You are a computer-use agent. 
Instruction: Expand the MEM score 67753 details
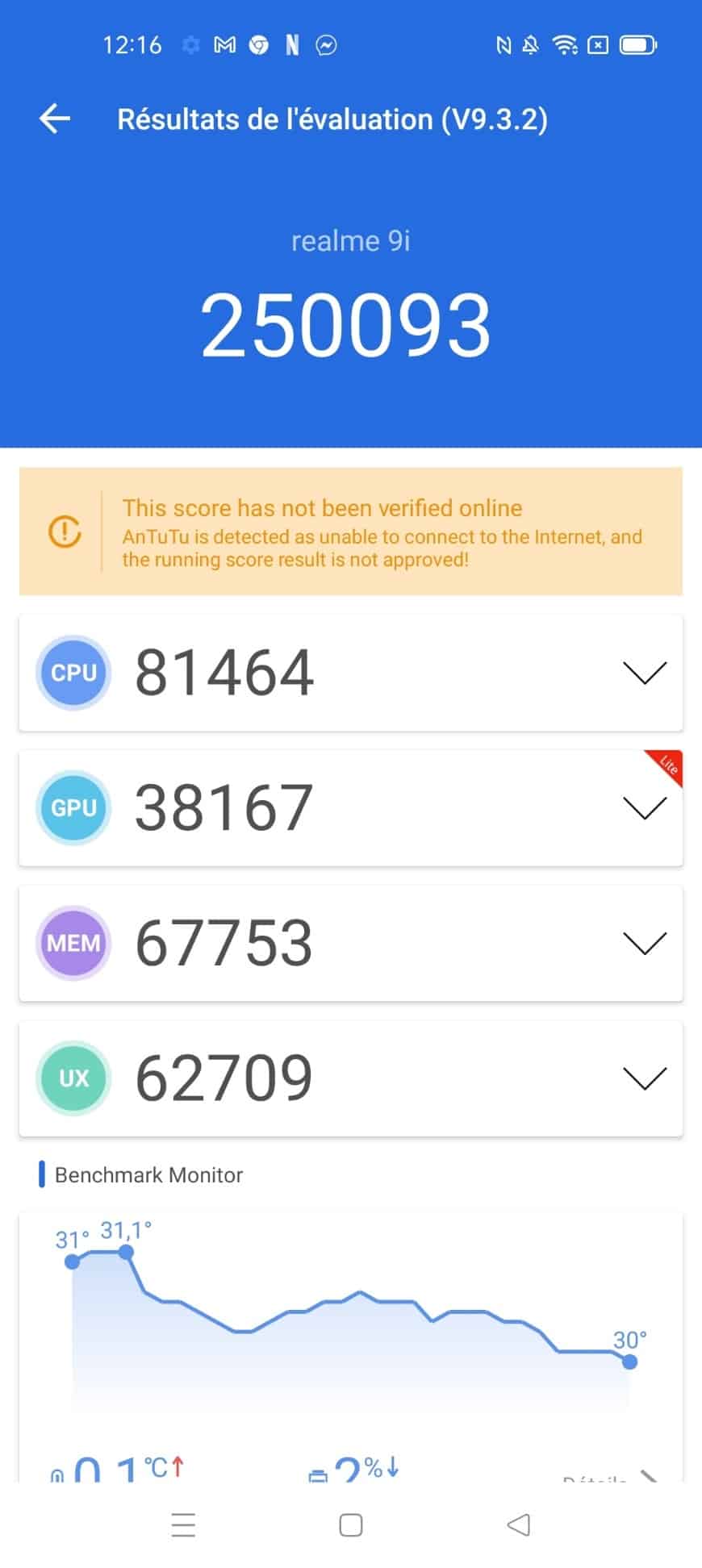[645, 943]
